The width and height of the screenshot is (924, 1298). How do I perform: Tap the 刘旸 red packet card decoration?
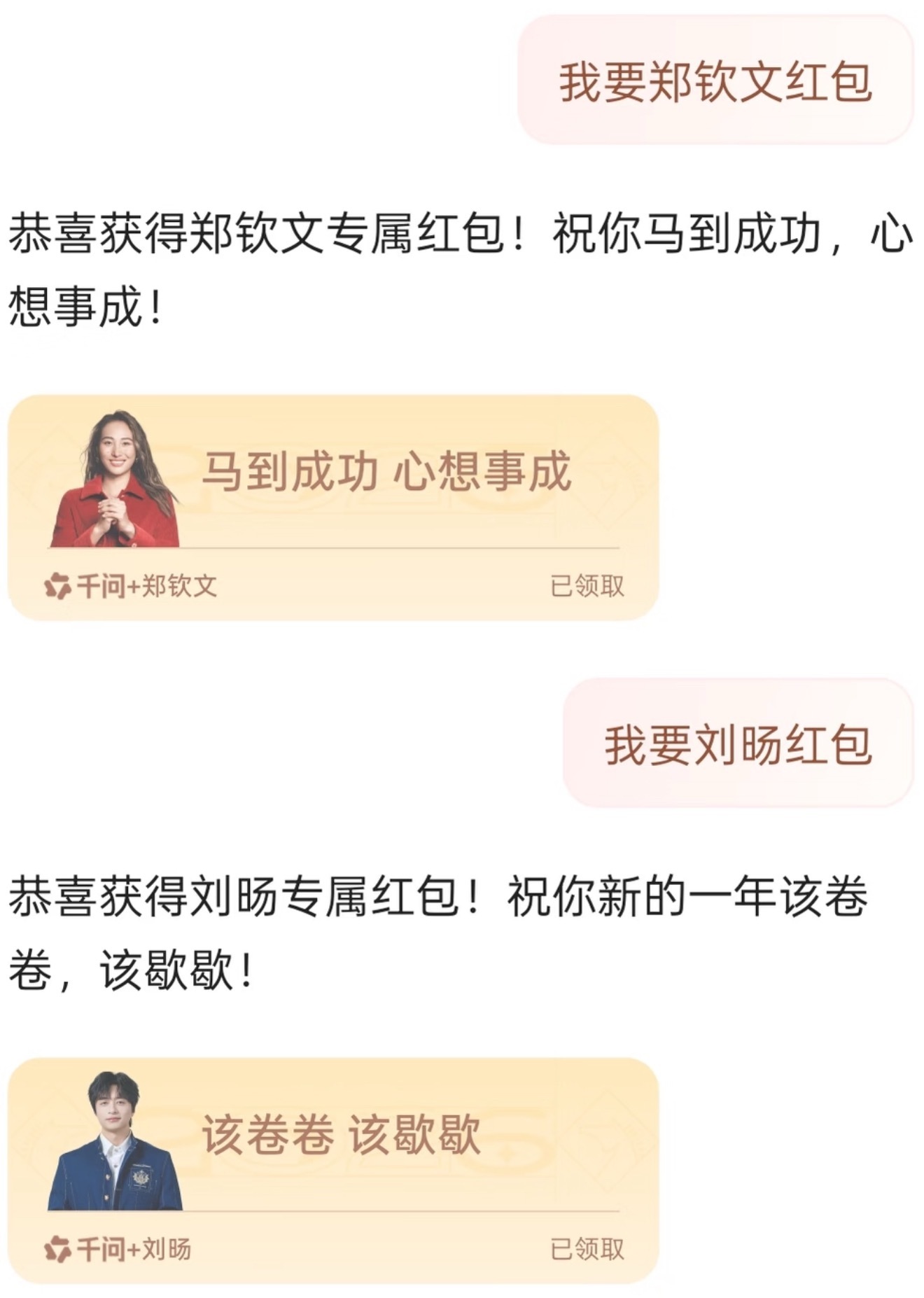(329, 1169)
